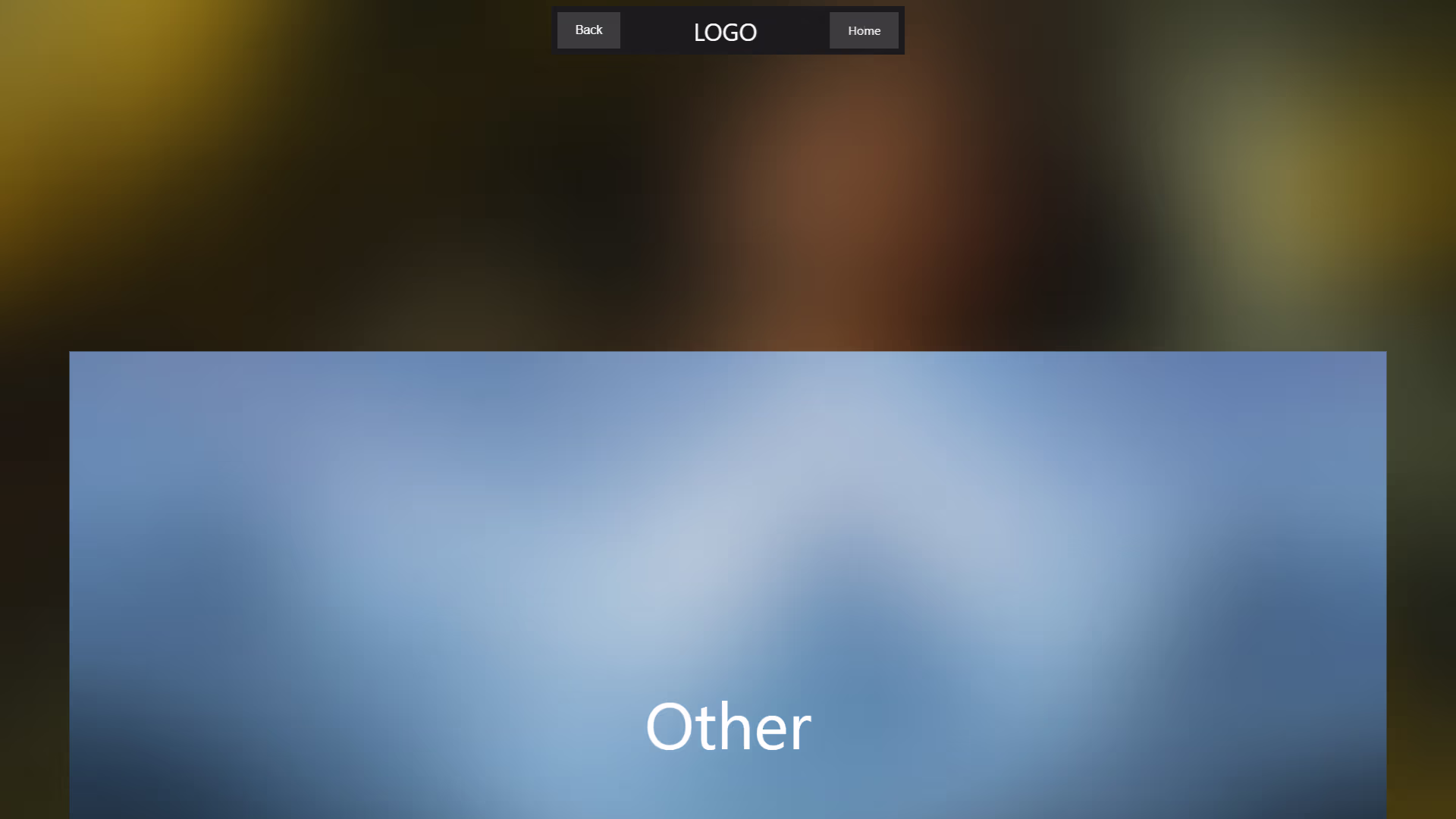Go to Home from the top bar

[864, 30]
